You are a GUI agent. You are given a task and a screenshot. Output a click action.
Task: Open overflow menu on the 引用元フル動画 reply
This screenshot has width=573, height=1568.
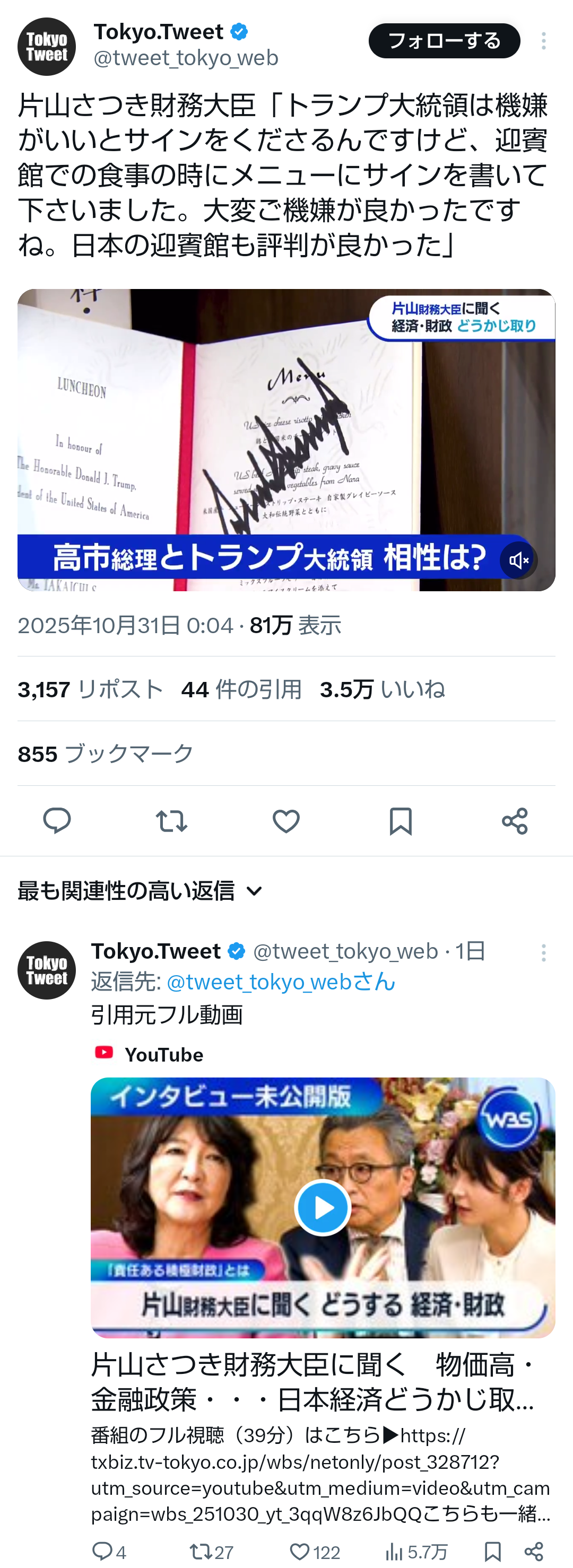[543, 952]
